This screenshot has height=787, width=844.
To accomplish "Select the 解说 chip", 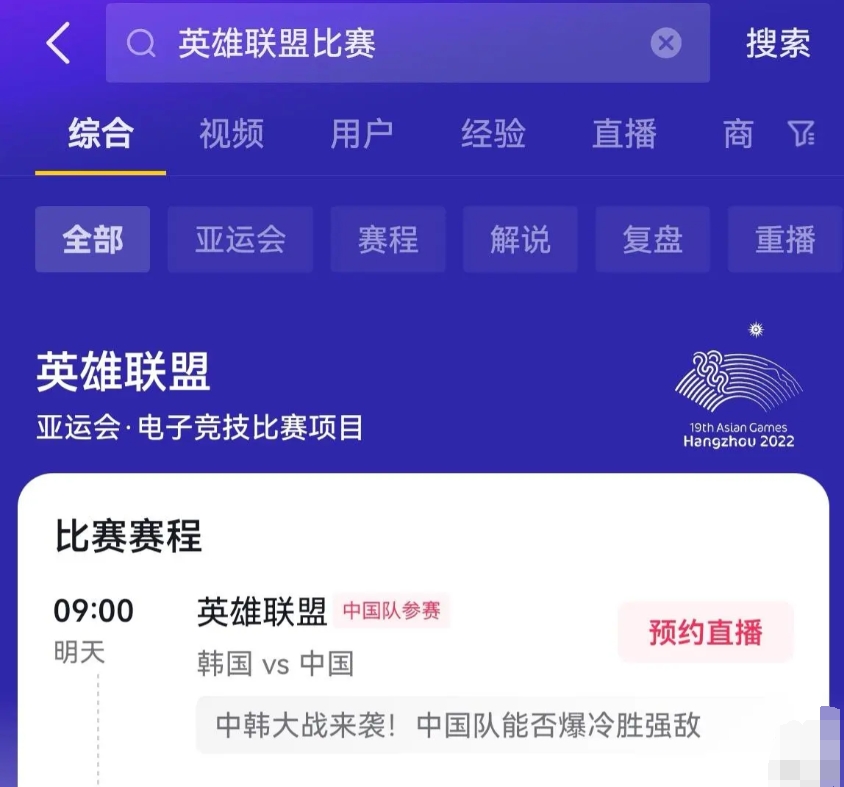I will click(520, 240).
